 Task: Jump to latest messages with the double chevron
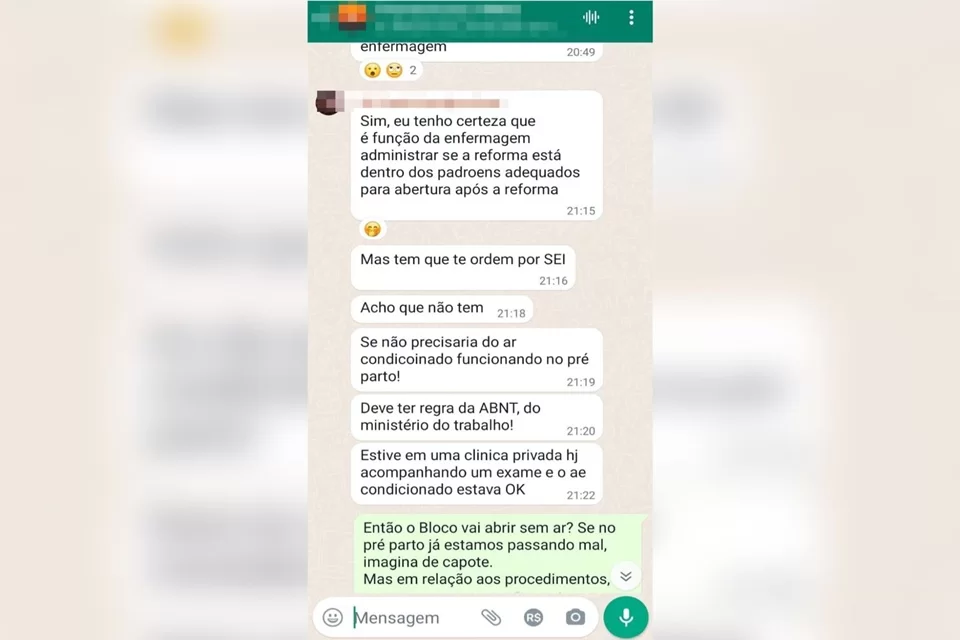625,576
